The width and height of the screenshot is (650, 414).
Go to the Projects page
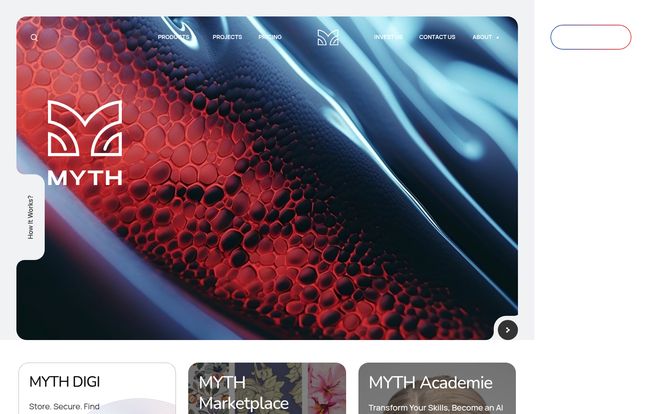[227, 37]
